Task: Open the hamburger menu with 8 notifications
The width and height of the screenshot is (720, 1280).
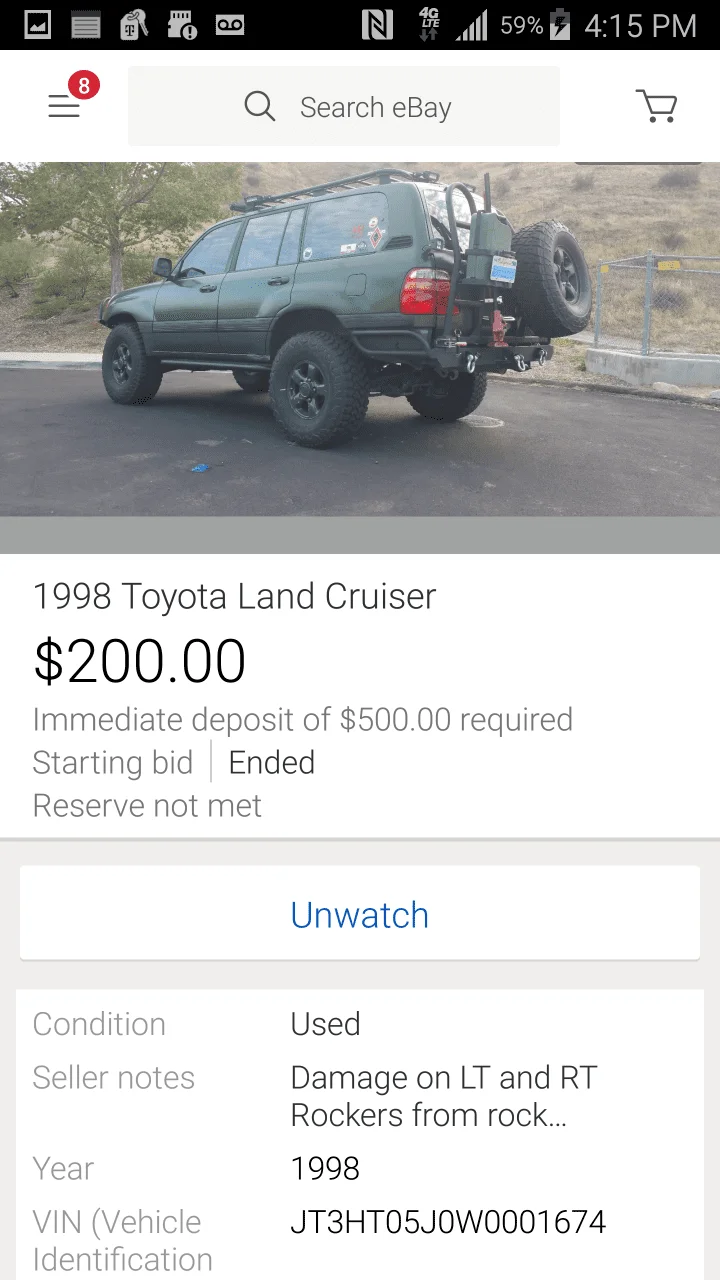Action: pyautogui.click(x=65, y=106)
